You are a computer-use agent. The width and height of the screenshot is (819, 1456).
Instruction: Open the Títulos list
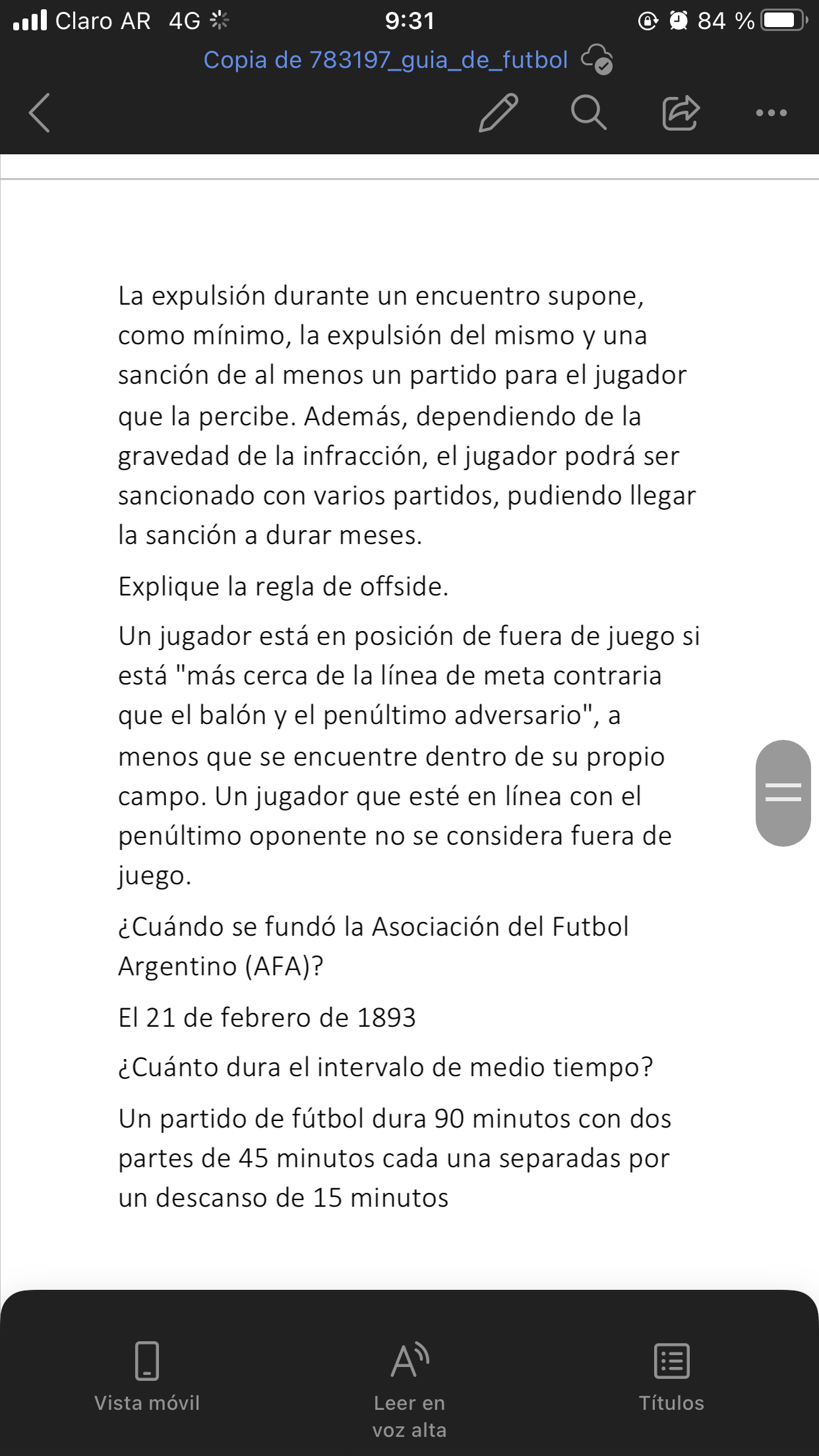coord(671,1375)
